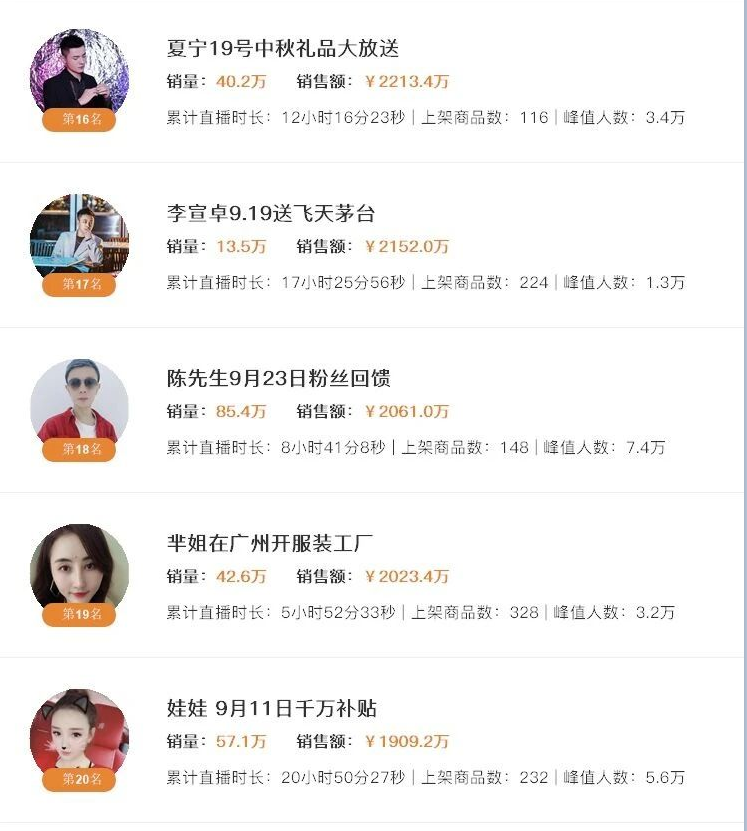This screenshot has width=747, height=831.
Task: Open 娃娃 9月11日千万补贴 livestream details
Action: coord(272,709)
